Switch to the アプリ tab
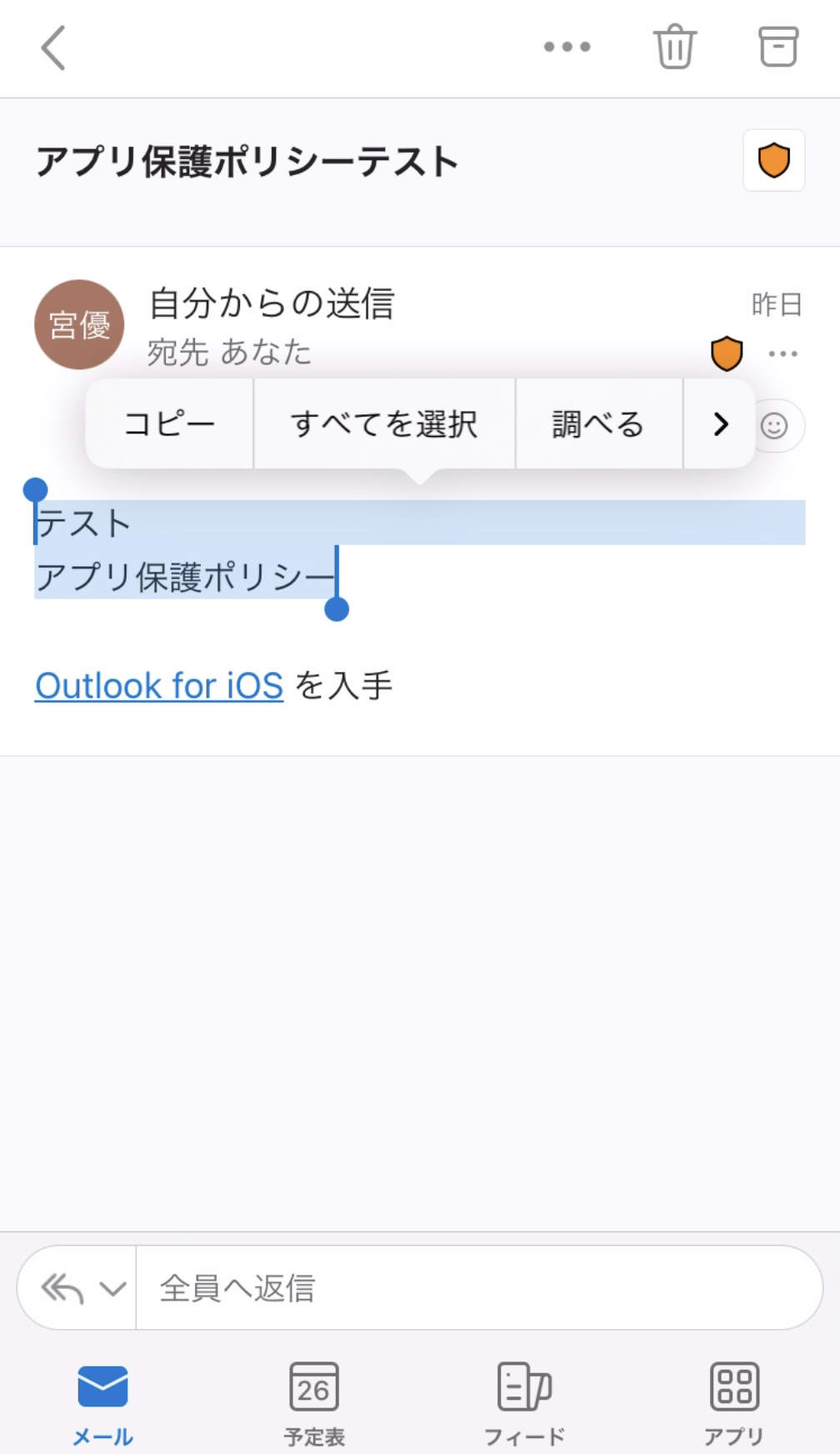This screenshot has width=840, height=1454. [x=733, y=1401]
